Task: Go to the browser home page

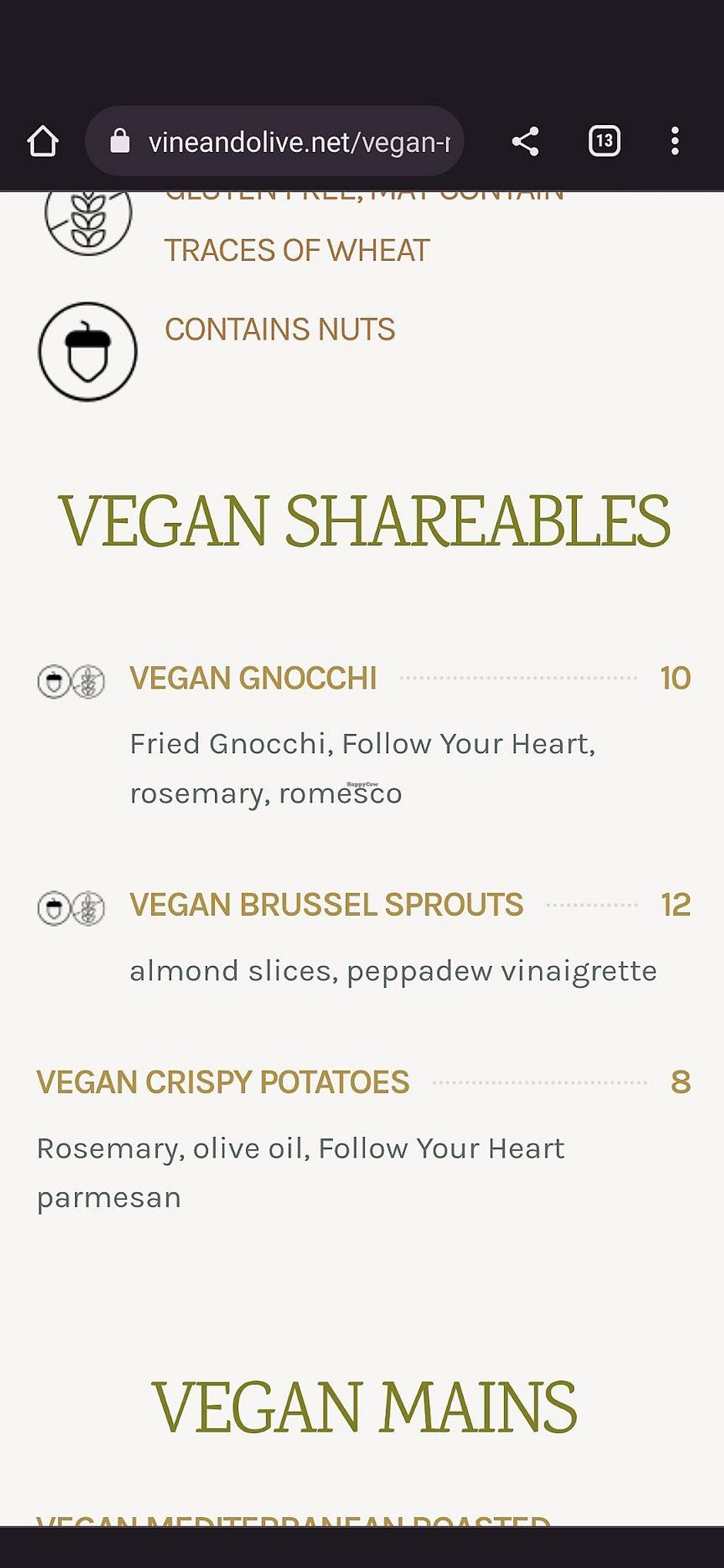Action: pyautogui.click(x=42, y=141)
